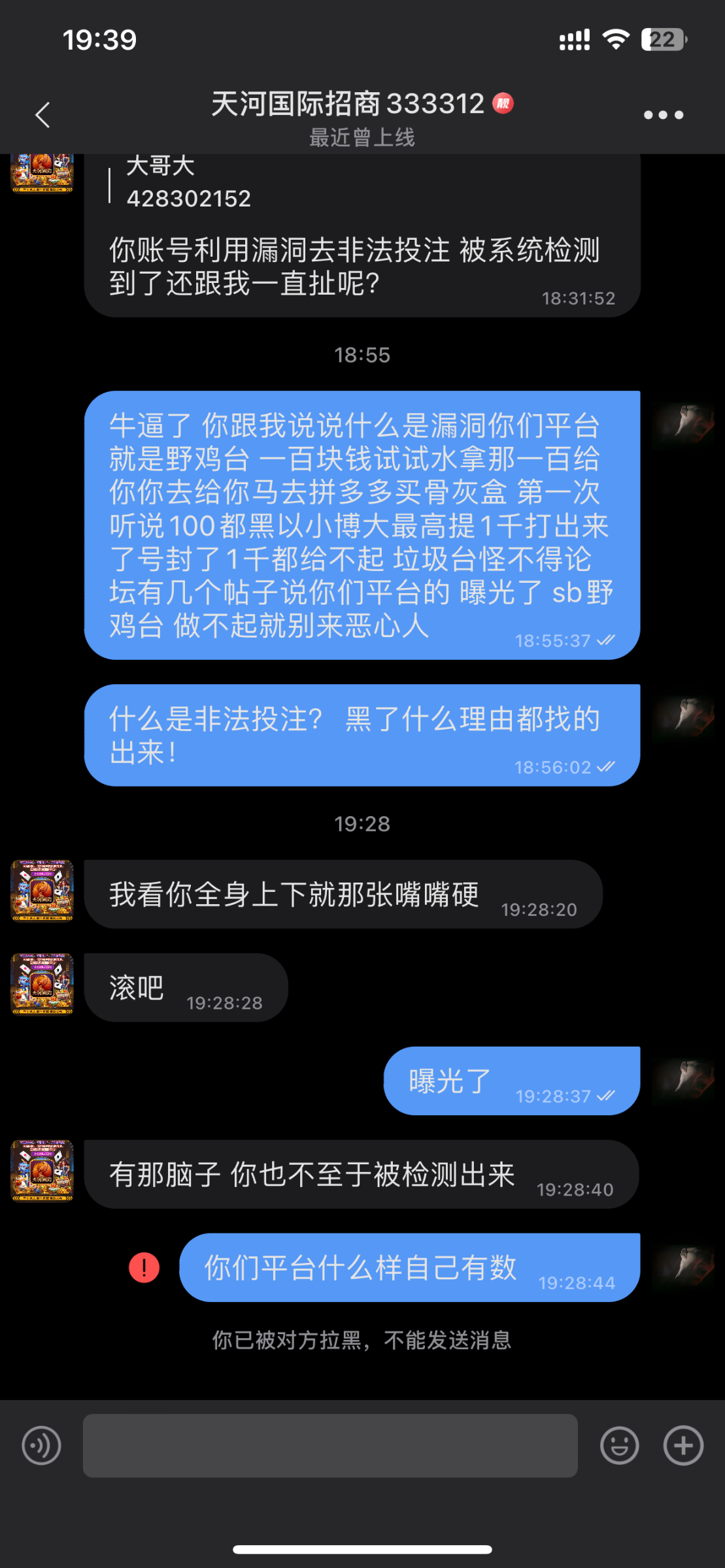725x1568 pixels.
Task: Select the 曝光了 message bubble
Action: coord(511,1079)
